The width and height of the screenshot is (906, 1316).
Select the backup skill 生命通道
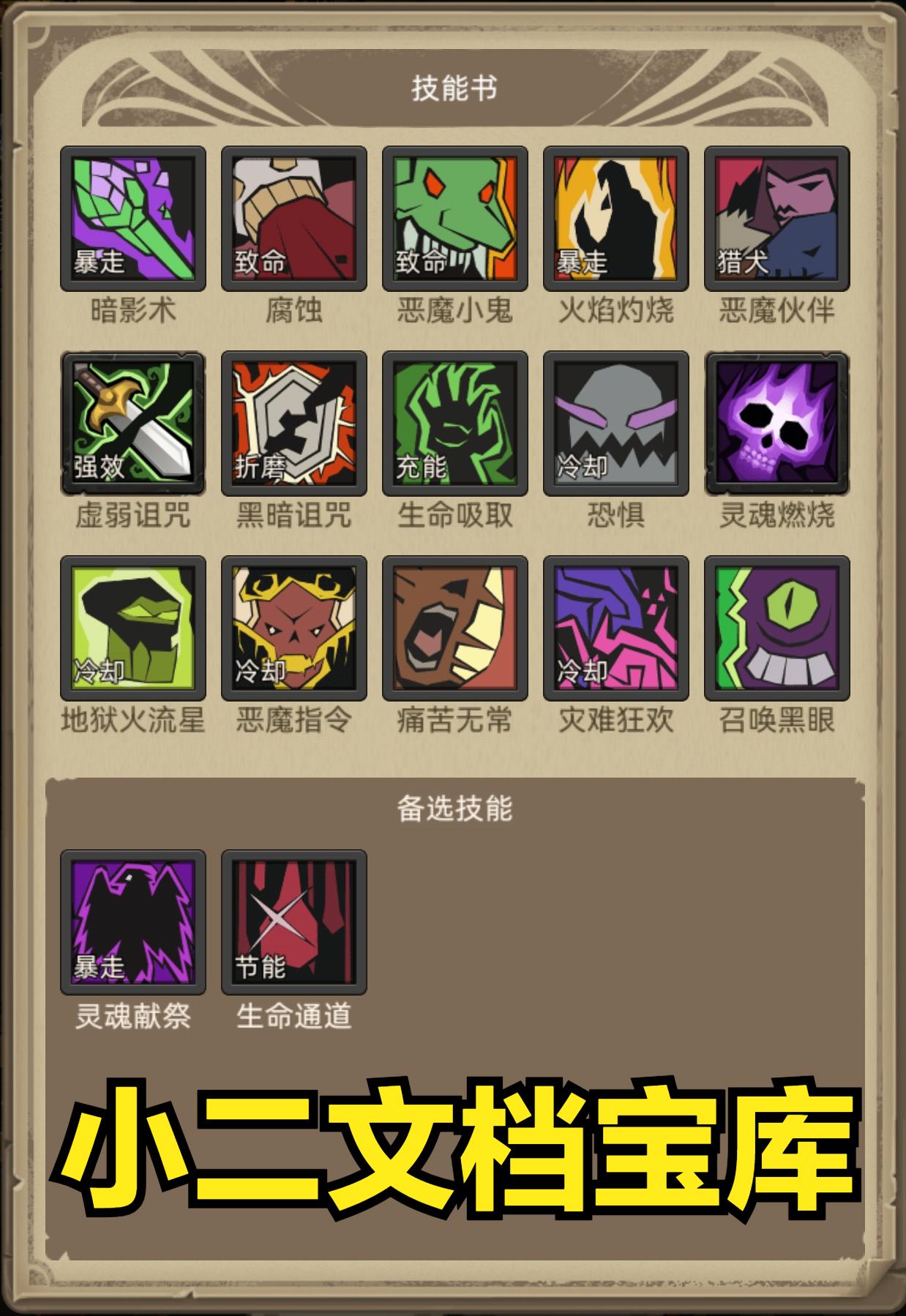[x=294, y=922]
